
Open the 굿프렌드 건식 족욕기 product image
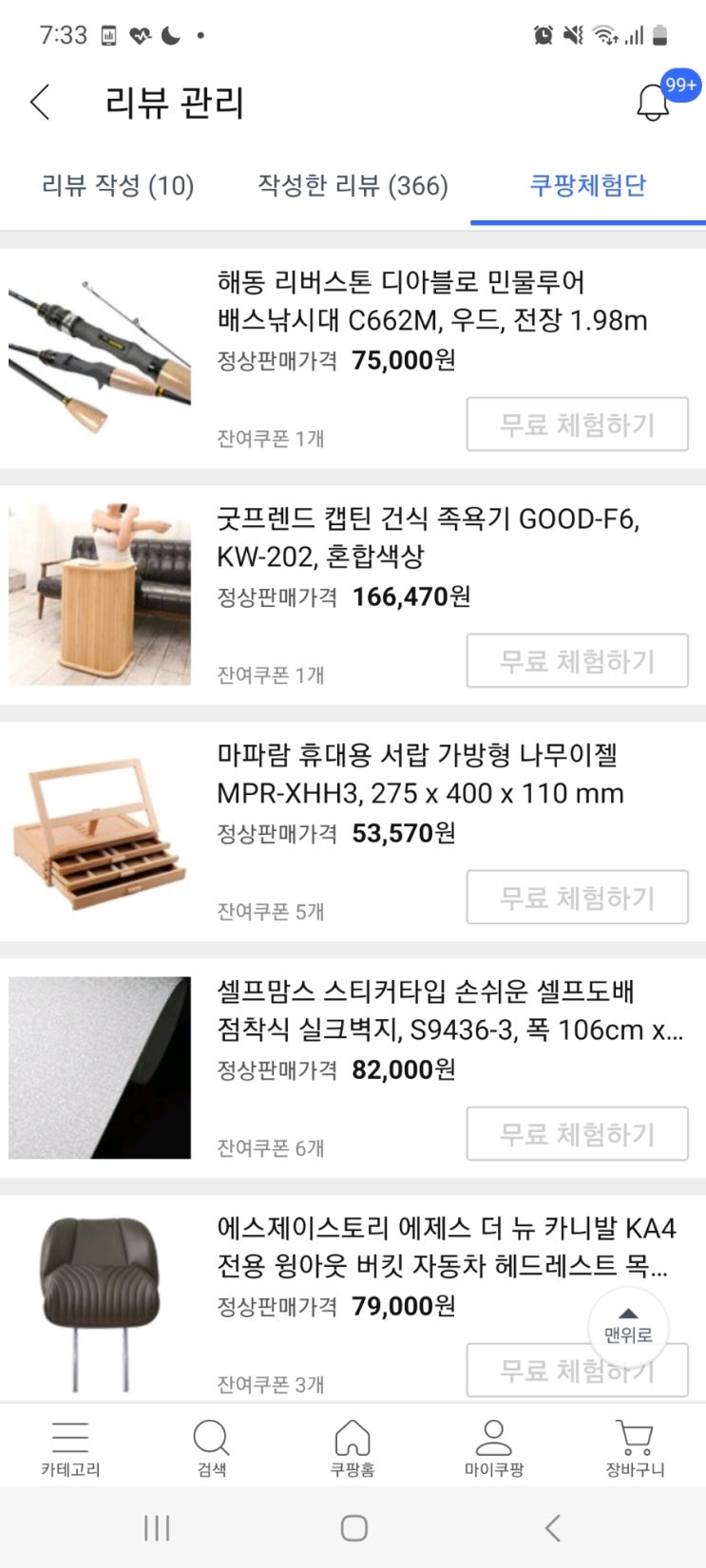click(100, 594)
